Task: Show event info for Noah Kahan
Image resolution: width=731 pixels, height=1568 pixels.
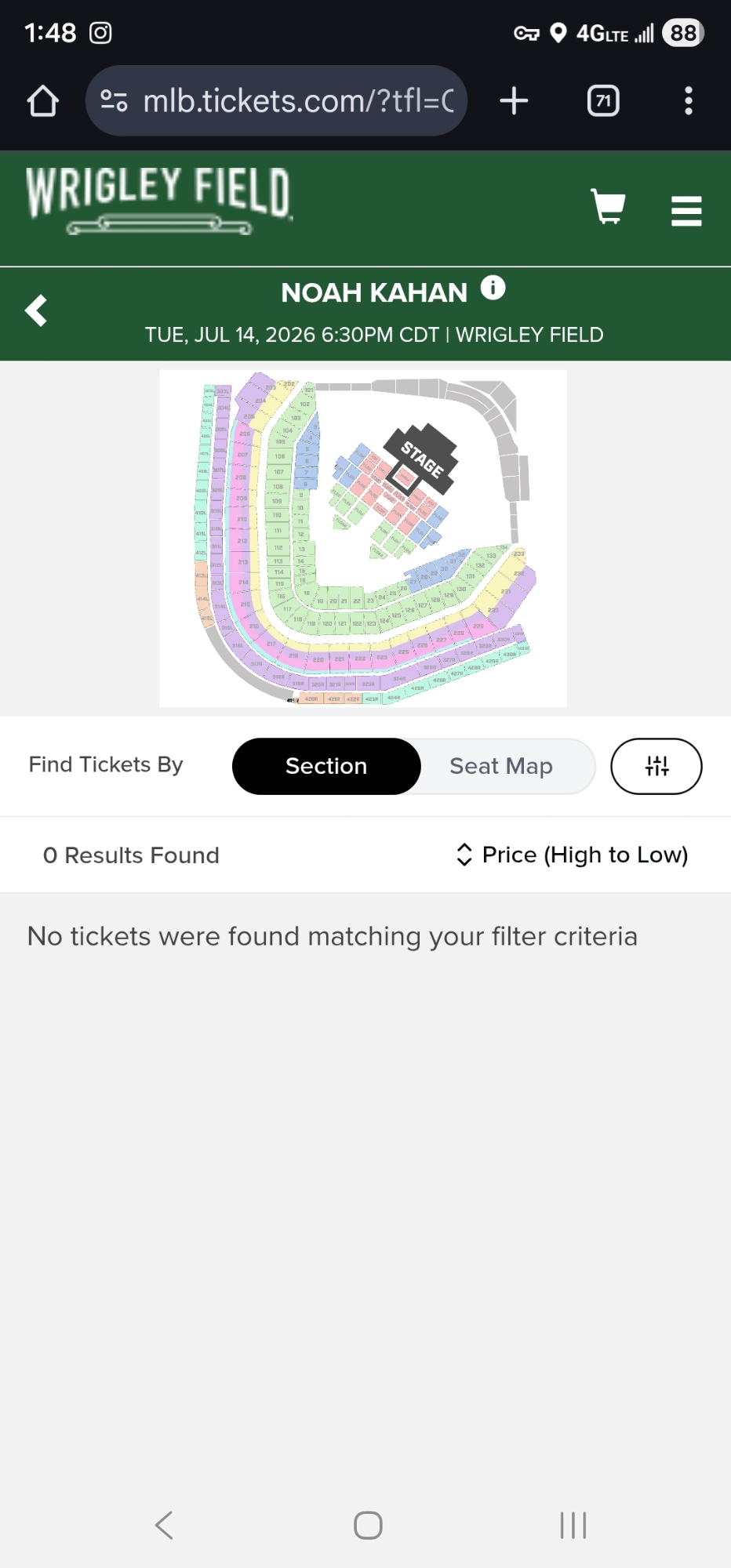Action: tap(493, 289)
